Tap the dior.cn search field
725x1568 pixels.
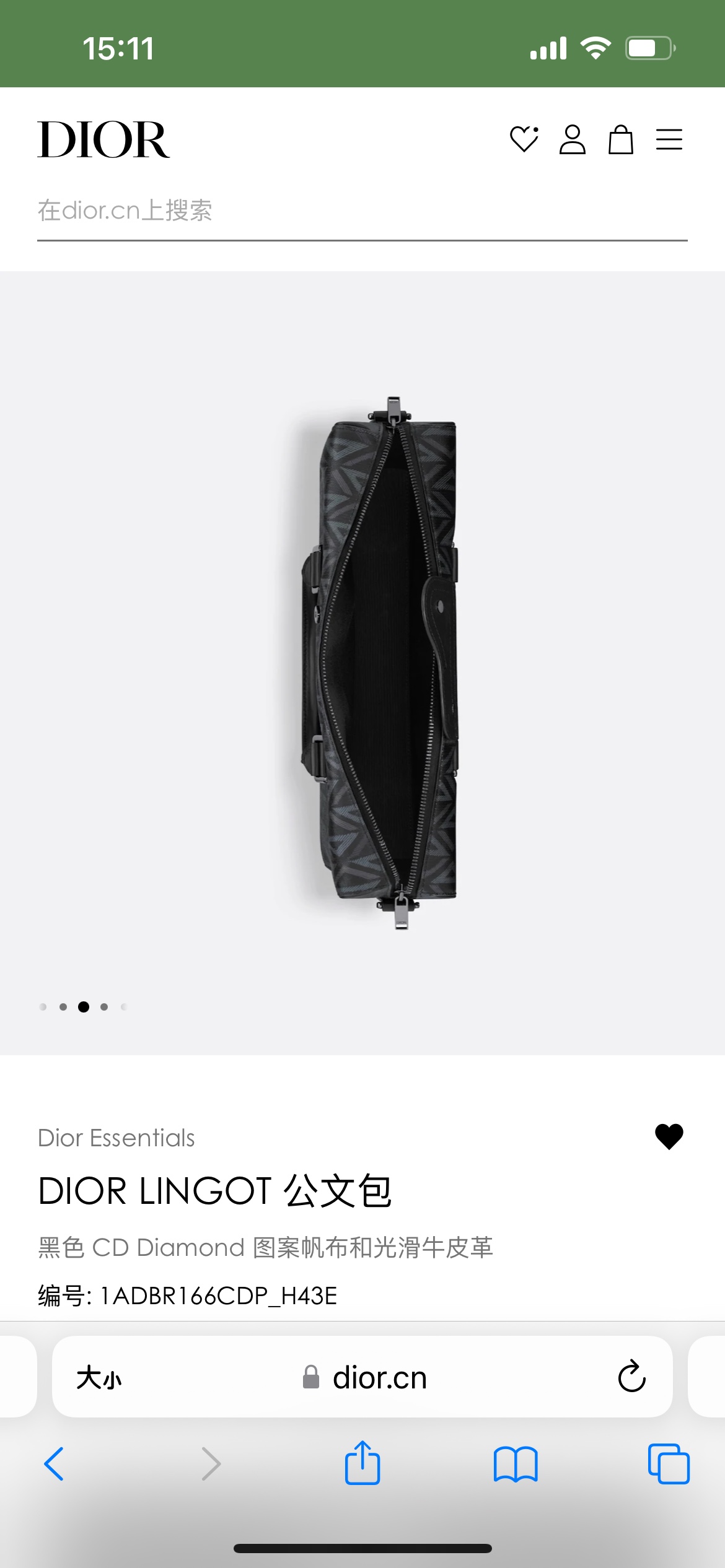pyautogui.click(x=362, y=211)
